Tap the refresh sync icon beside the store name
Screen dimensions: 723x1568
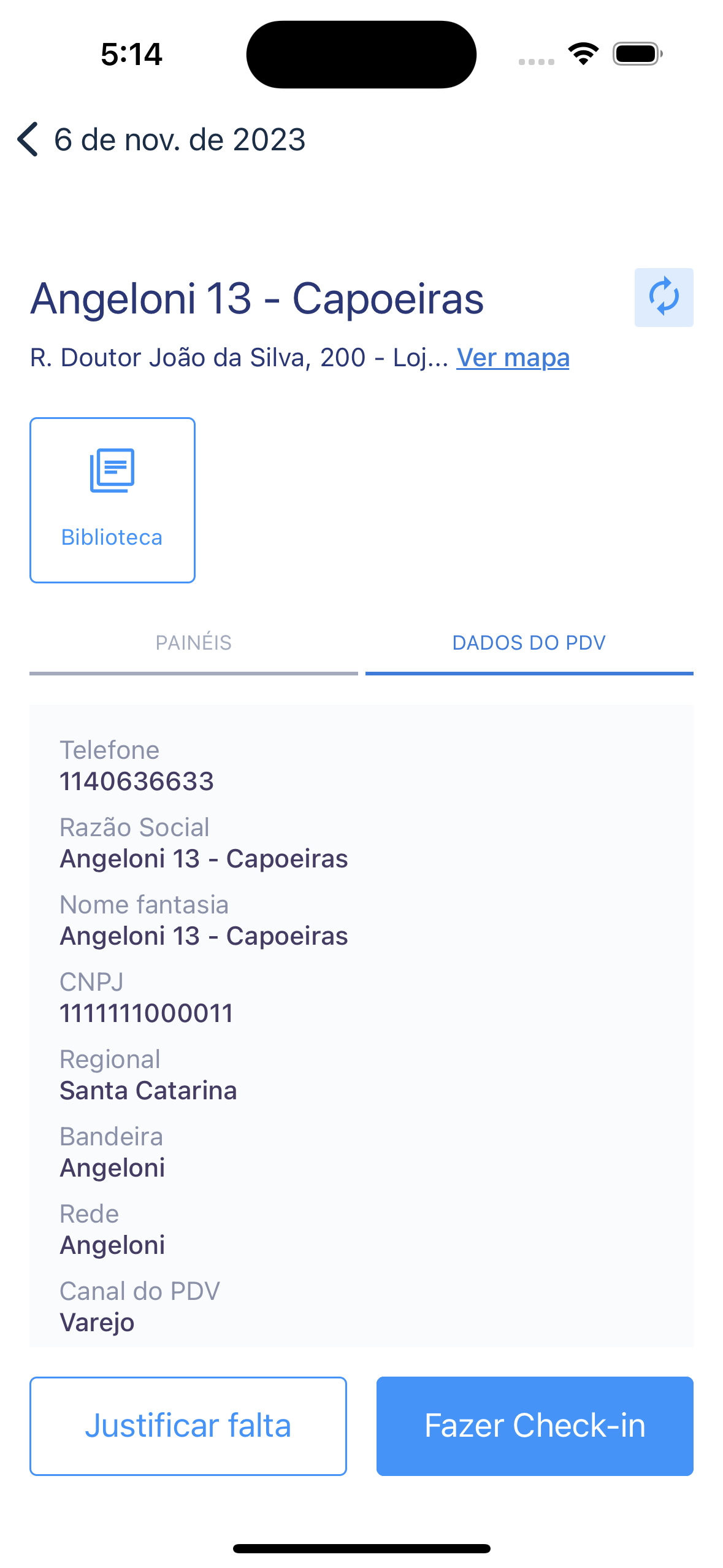664,297
